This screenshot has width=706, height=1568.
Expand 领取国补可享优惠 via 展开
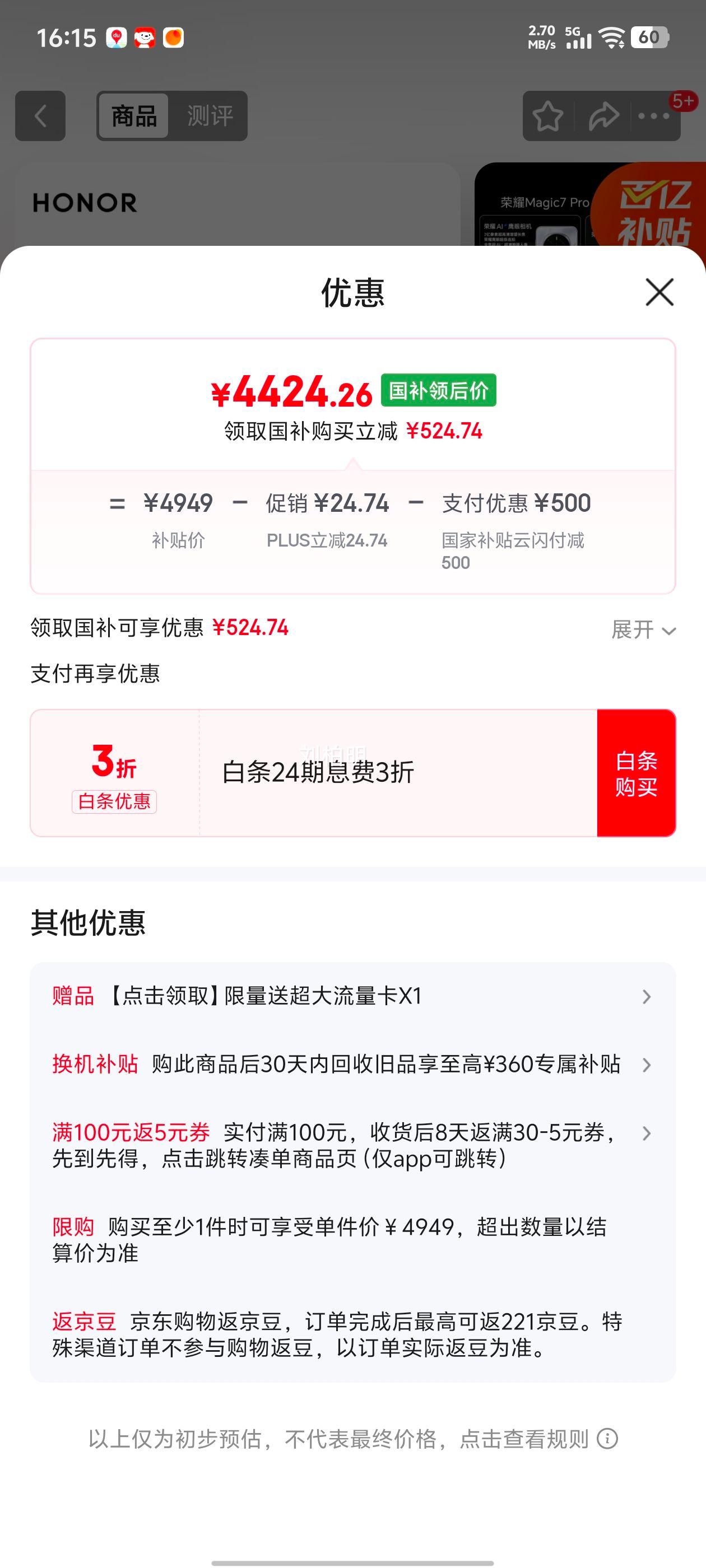tap(643, 630)
